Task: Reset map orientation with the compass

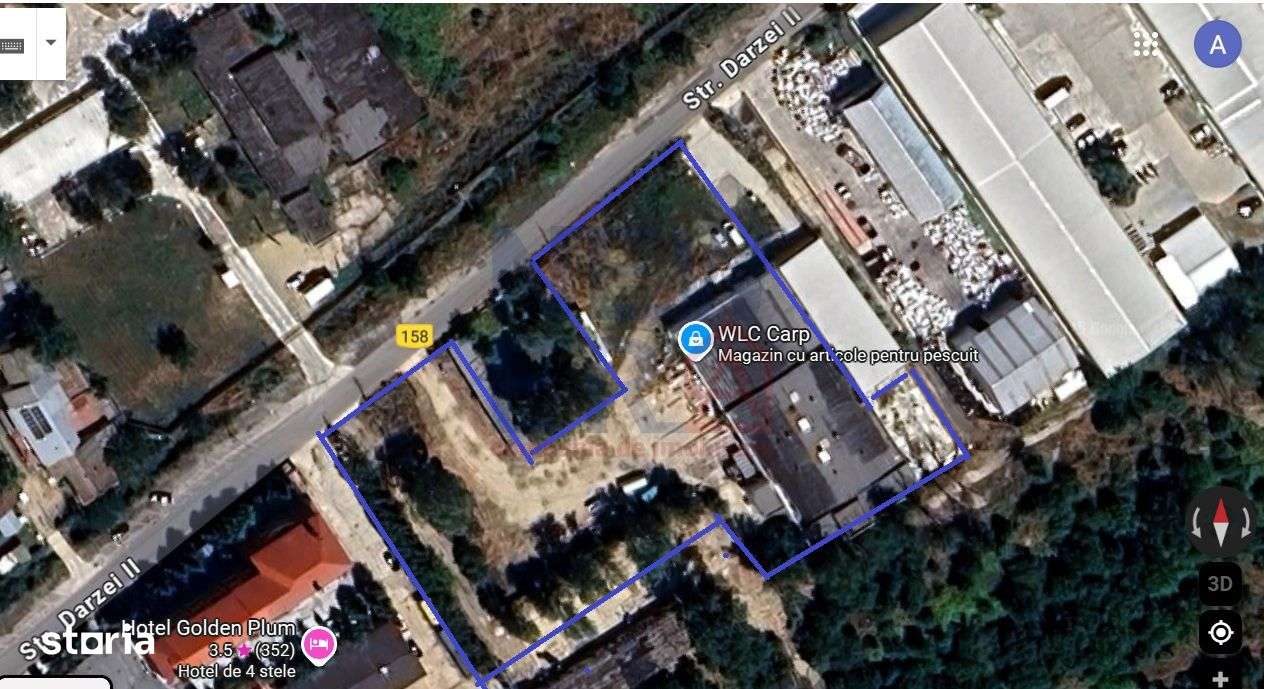Action: [x=1220, y=521]
